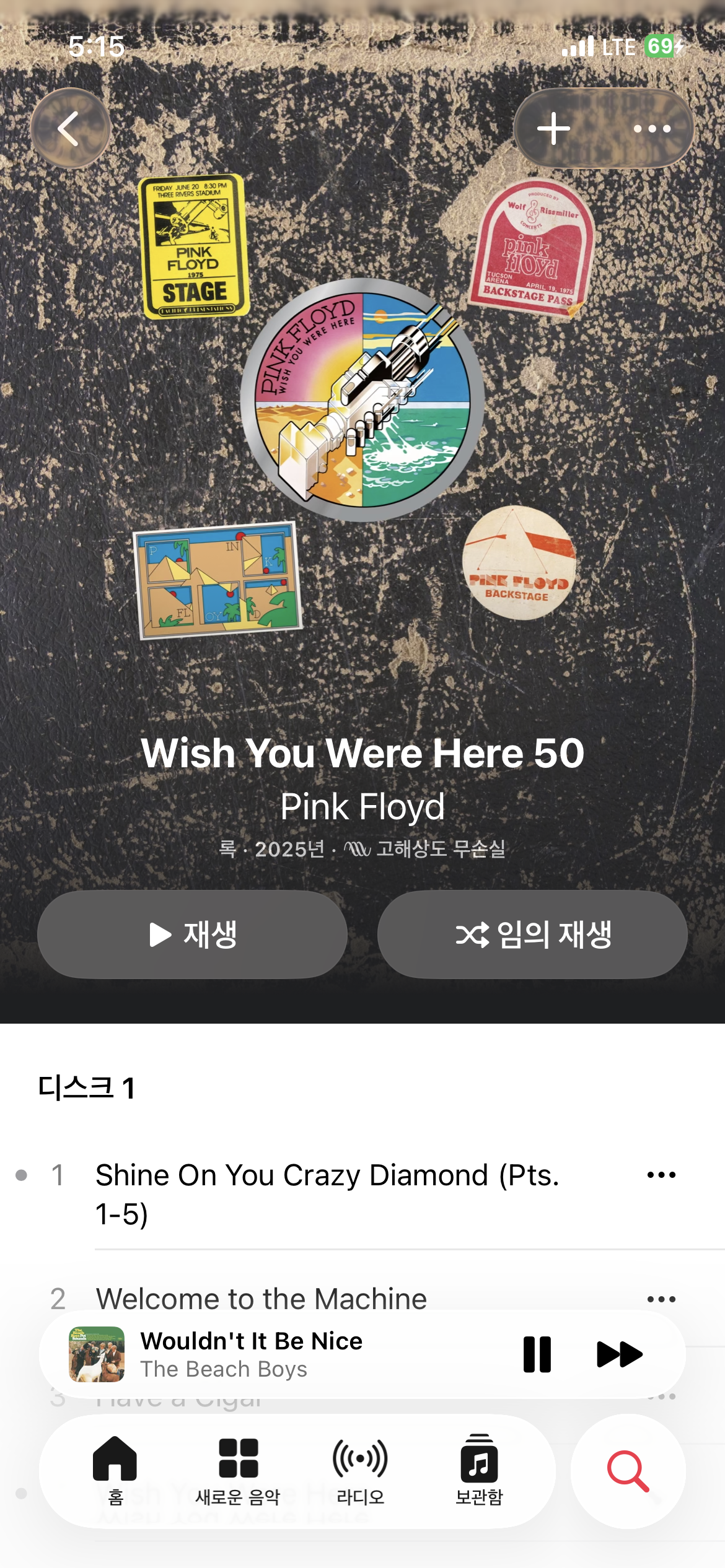Tap the 재생 play button

point(192,934)
